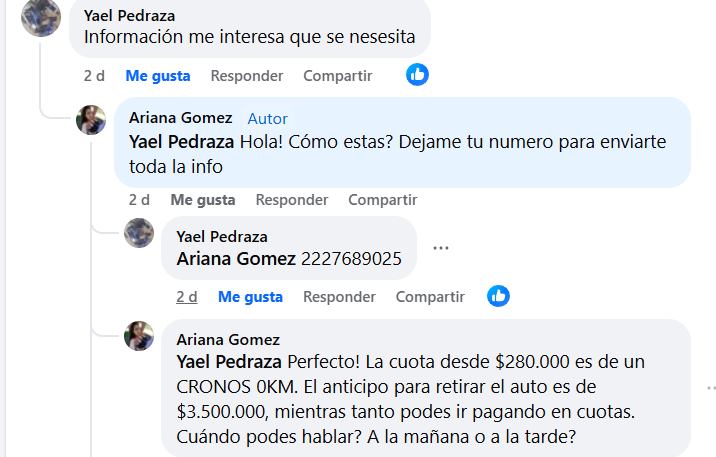The width and height of the screenshot is (716, 457).
Task: Open the mentioned Ariana Gomez in the number reply
Action: click(x=236, y=259)
